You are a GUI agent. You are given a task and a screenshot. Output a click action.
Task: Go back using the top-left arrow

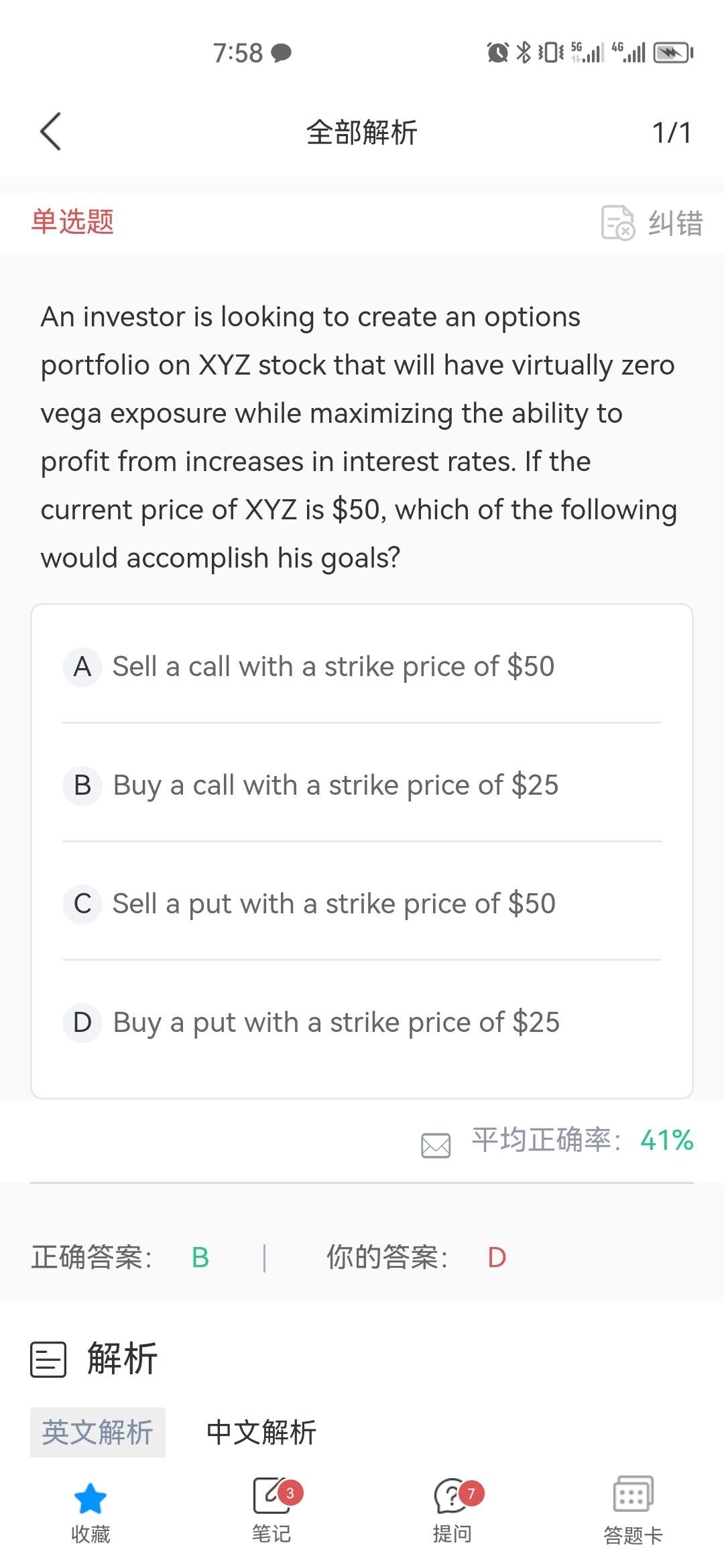click(51, 131)
